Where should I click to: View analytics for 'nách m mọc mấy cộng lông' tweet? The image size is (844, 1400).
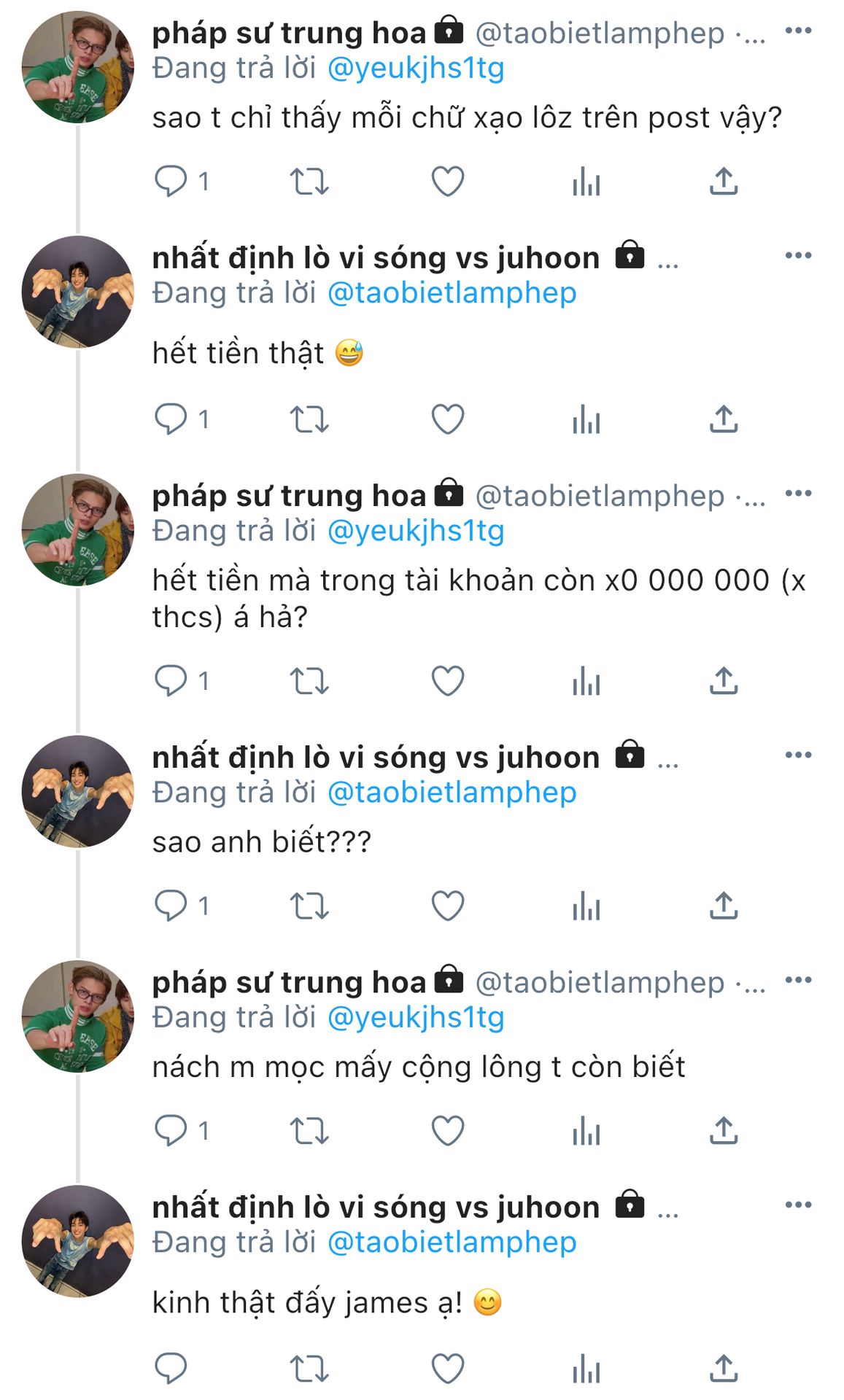[586, 1131]
